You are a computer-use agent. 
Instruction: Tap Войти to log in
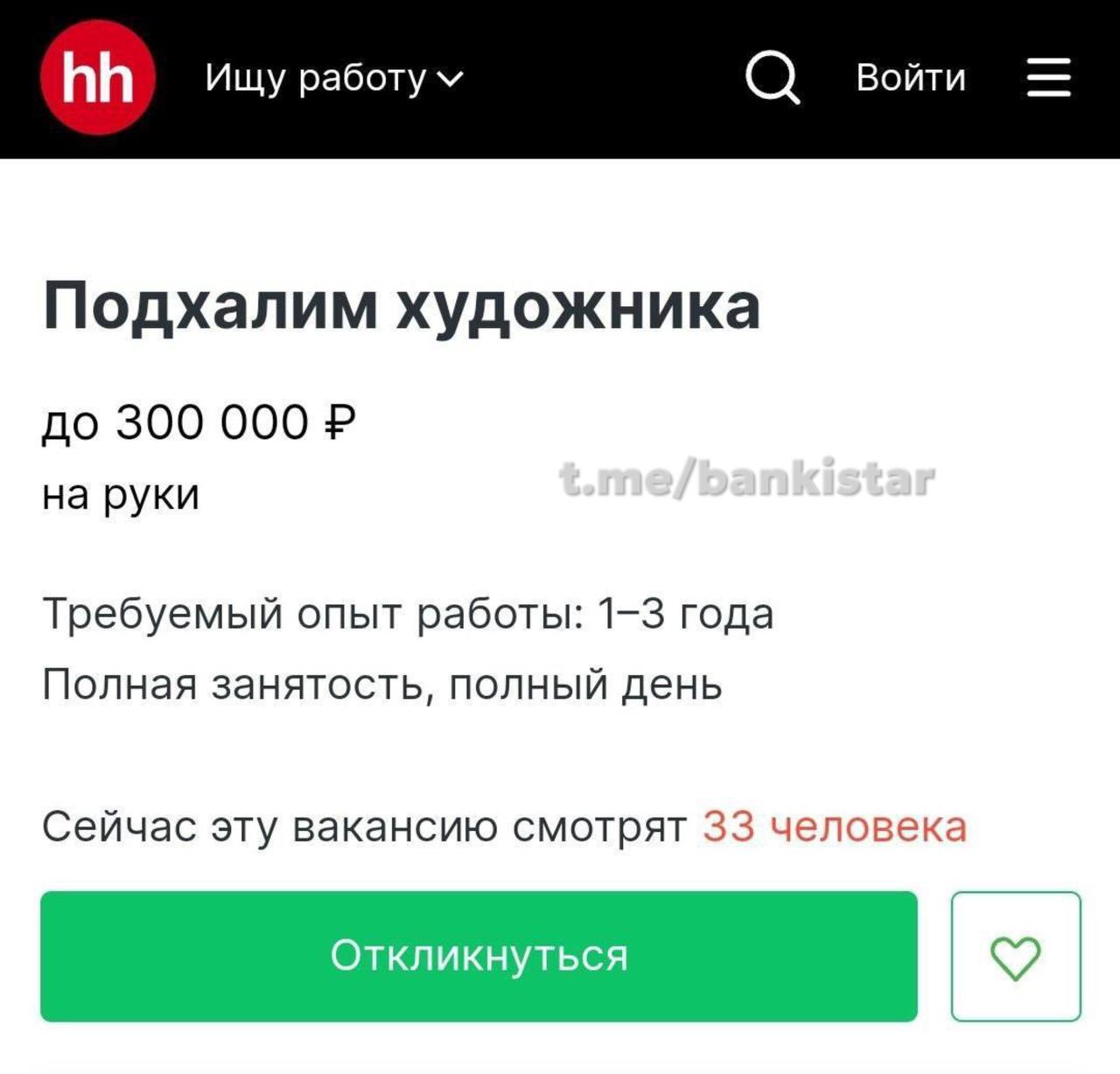pos(911,78)
